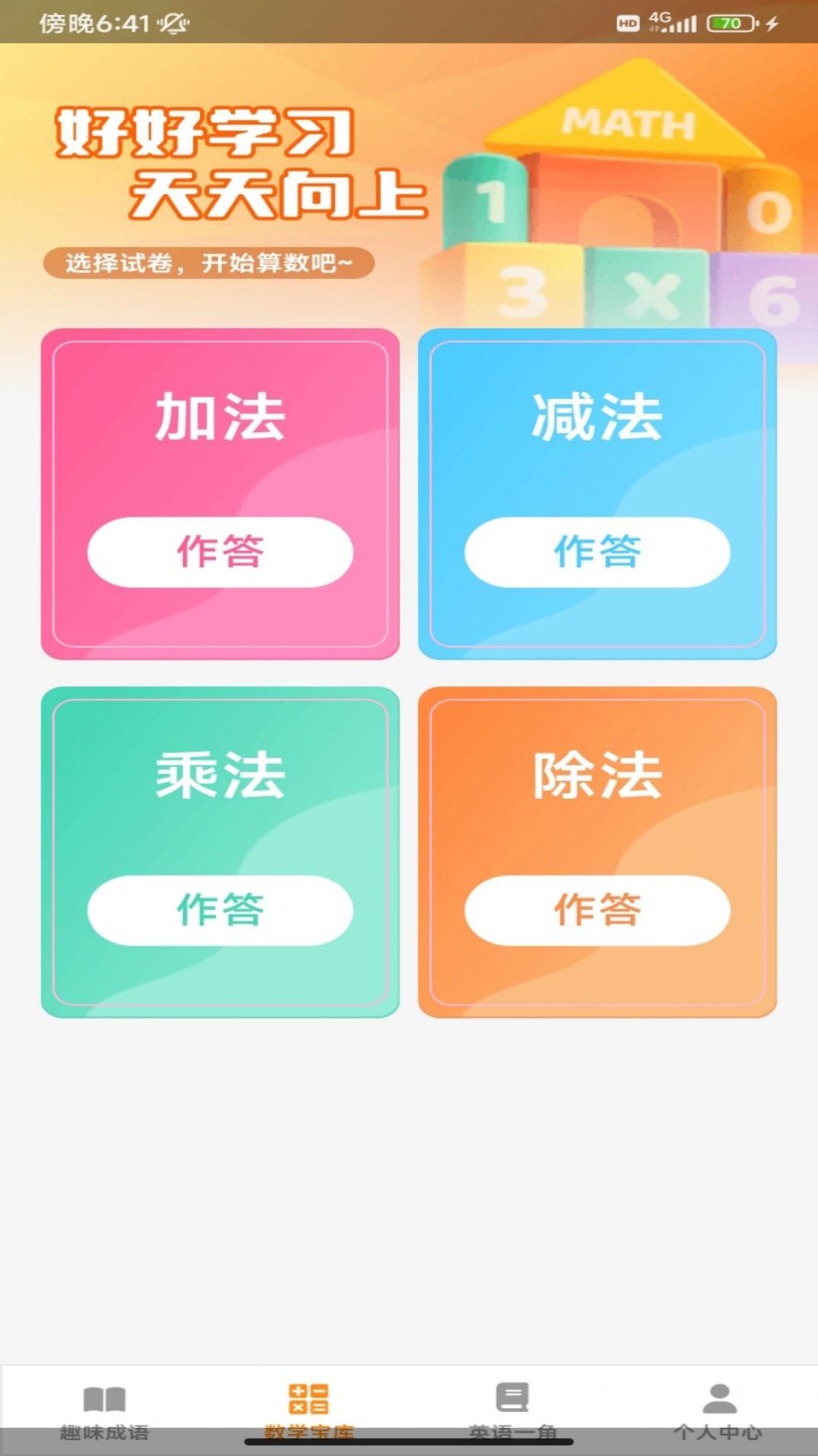Select the pink 加法 card
The height and width of the screenshot is (1456, 818).
[220, 490]
